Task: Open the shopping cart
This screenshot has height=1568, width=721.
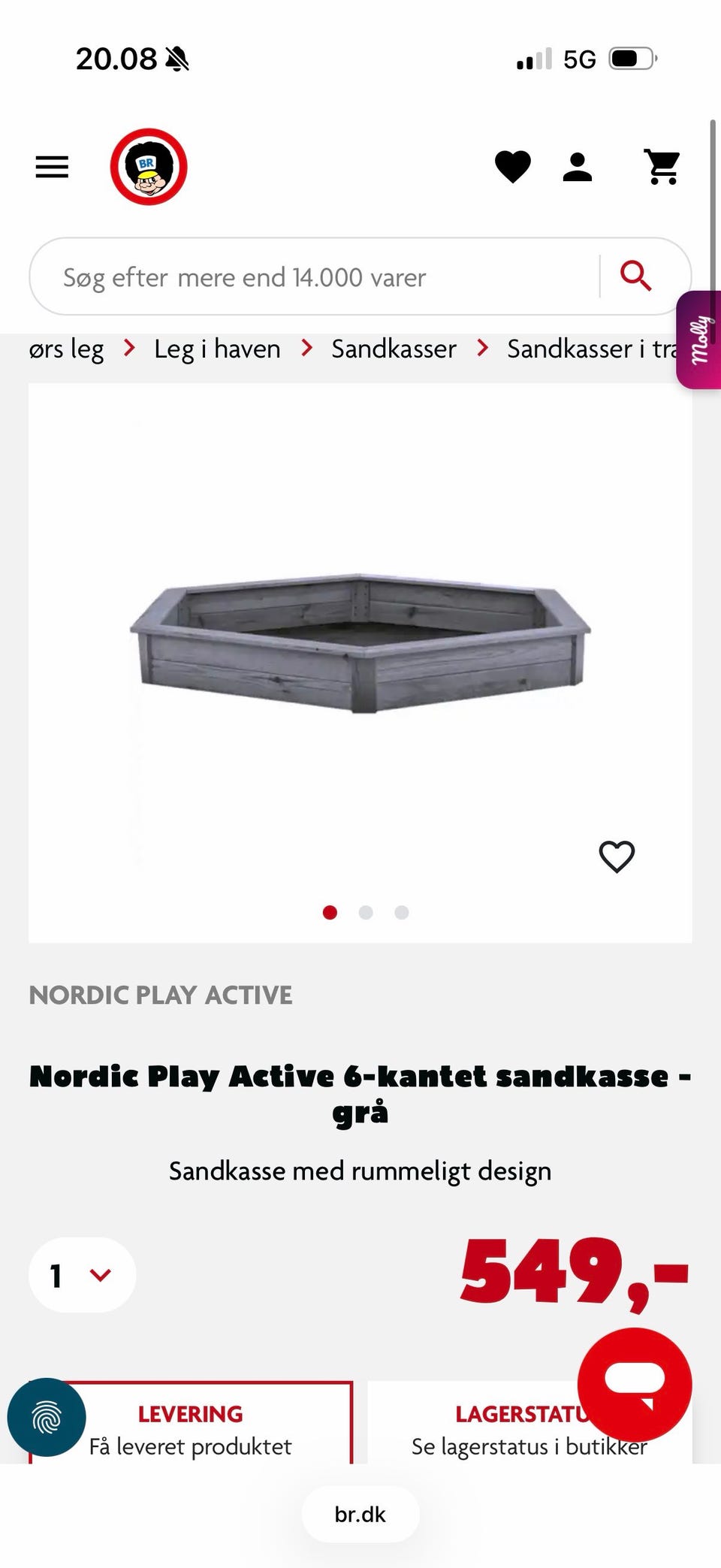Action: click(x=662, y=167)
